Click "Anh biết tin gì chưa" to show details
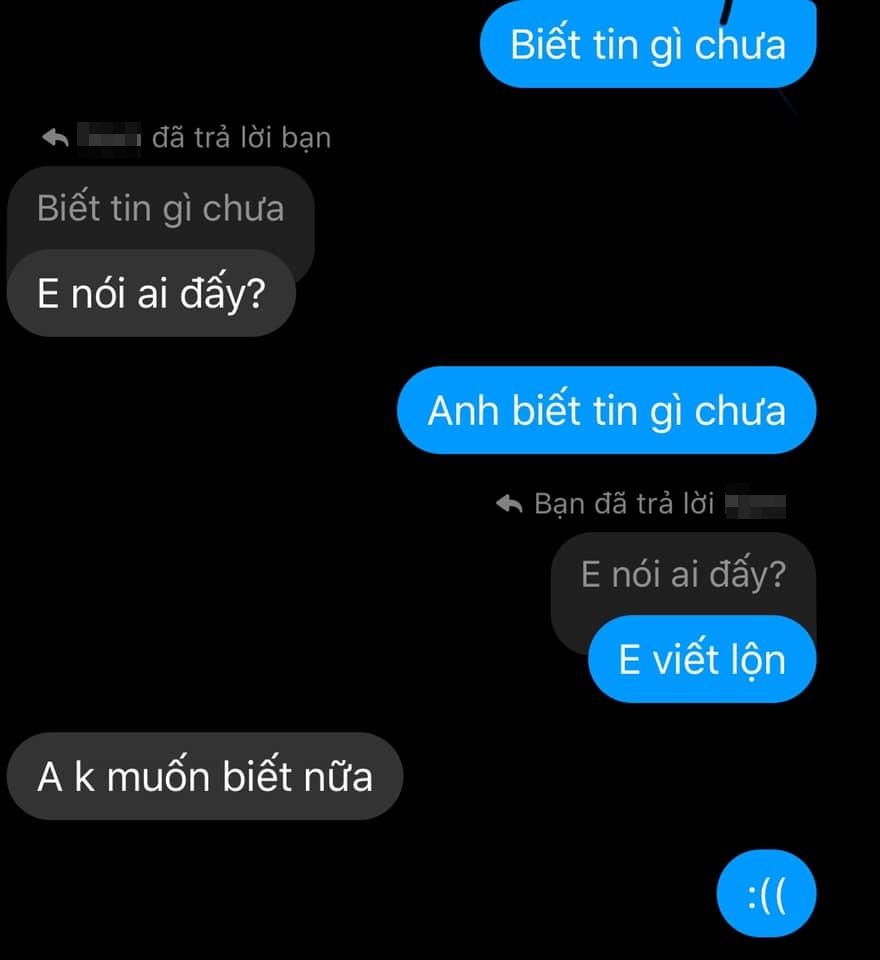 607,409
